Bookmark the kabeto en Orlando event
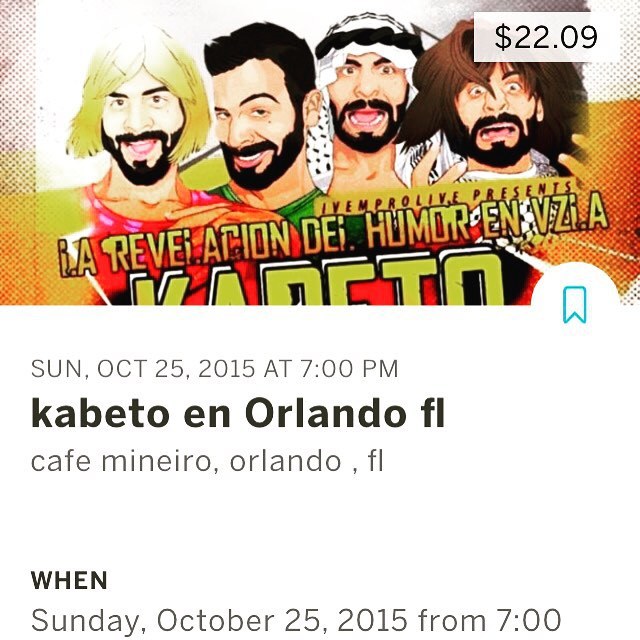 tap(574, 305)
